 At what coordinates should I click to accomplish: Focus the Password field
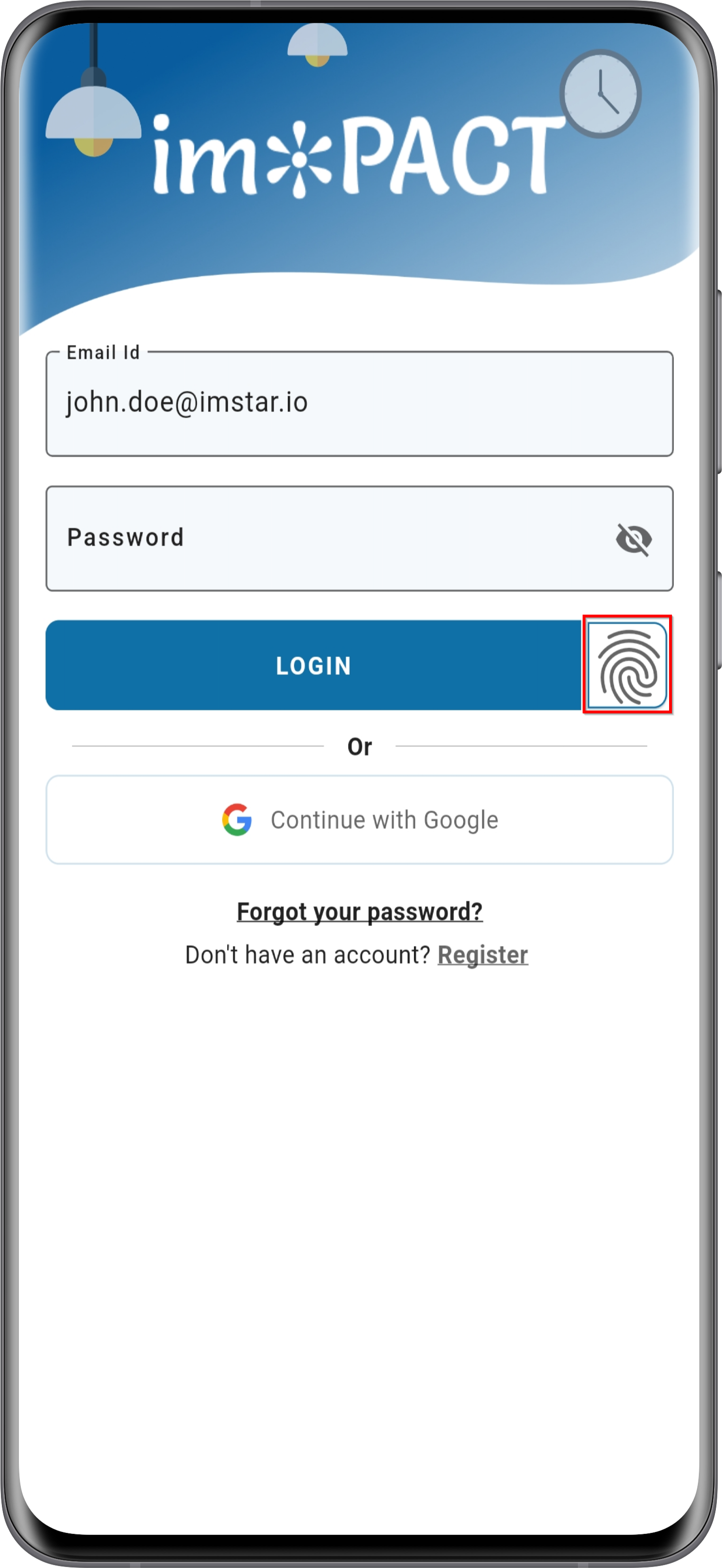point(359,538)
